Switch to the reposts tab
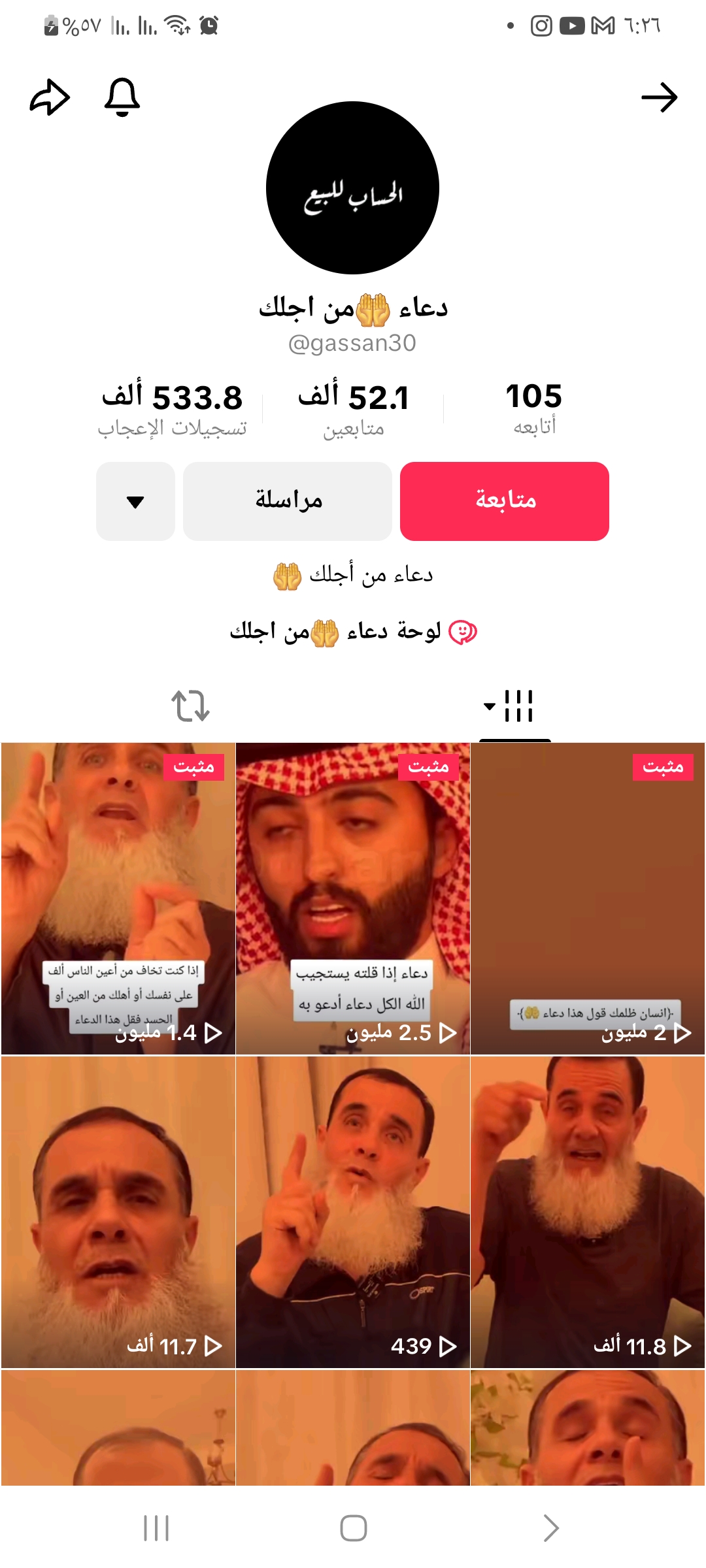The image size is (706, 1568). [x=190, y=706]
